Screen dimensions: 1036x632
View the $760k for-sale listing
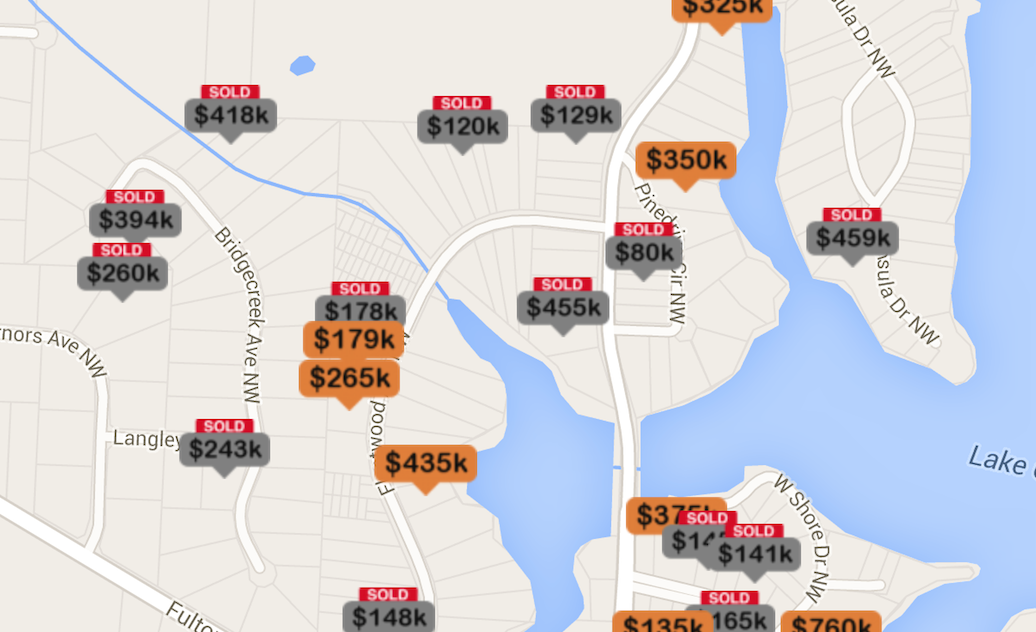tap(831, 624)
